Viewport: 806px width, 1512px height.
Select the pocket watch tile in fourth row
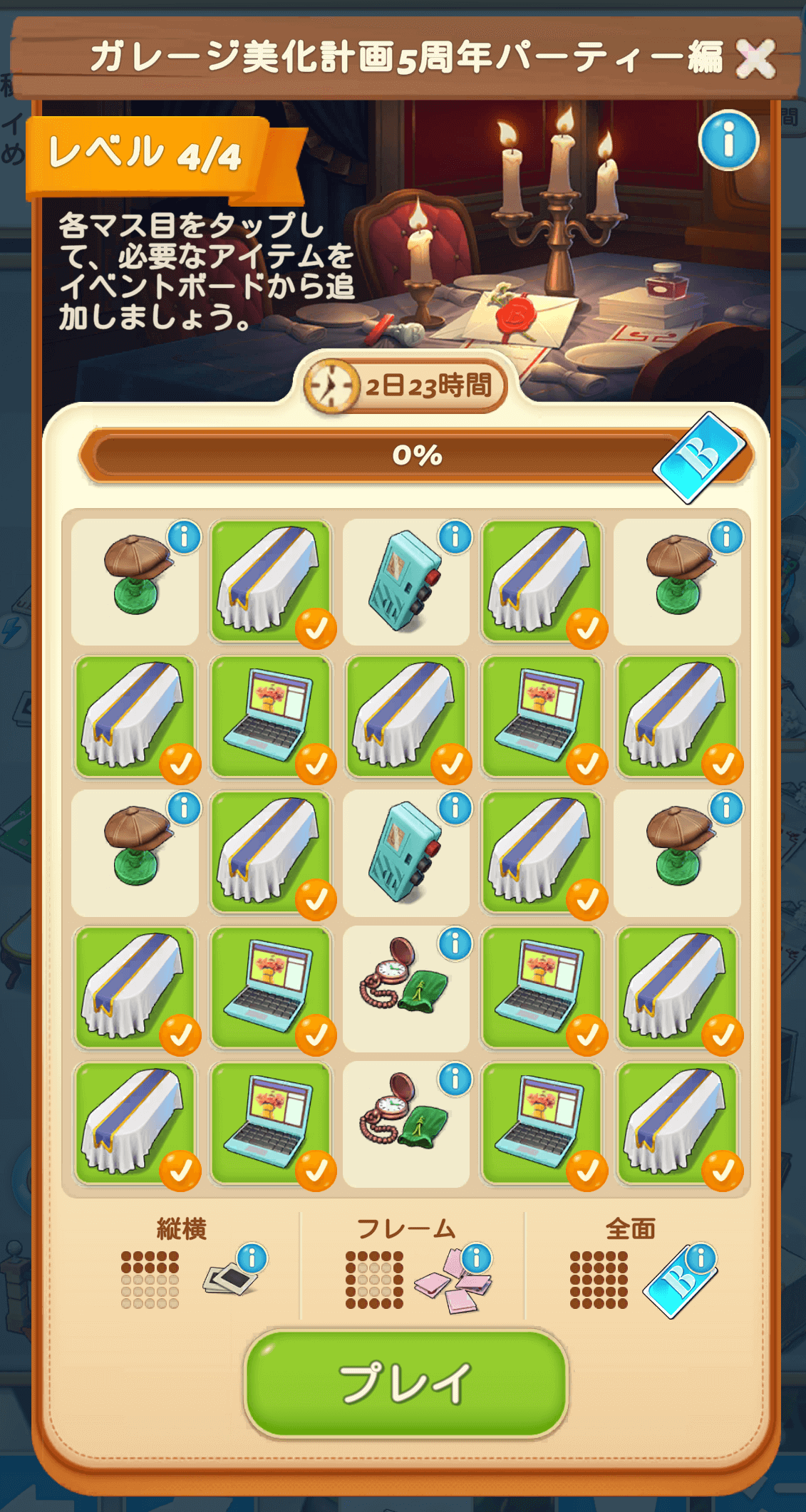pyautogui.click(x=404, y=990)
